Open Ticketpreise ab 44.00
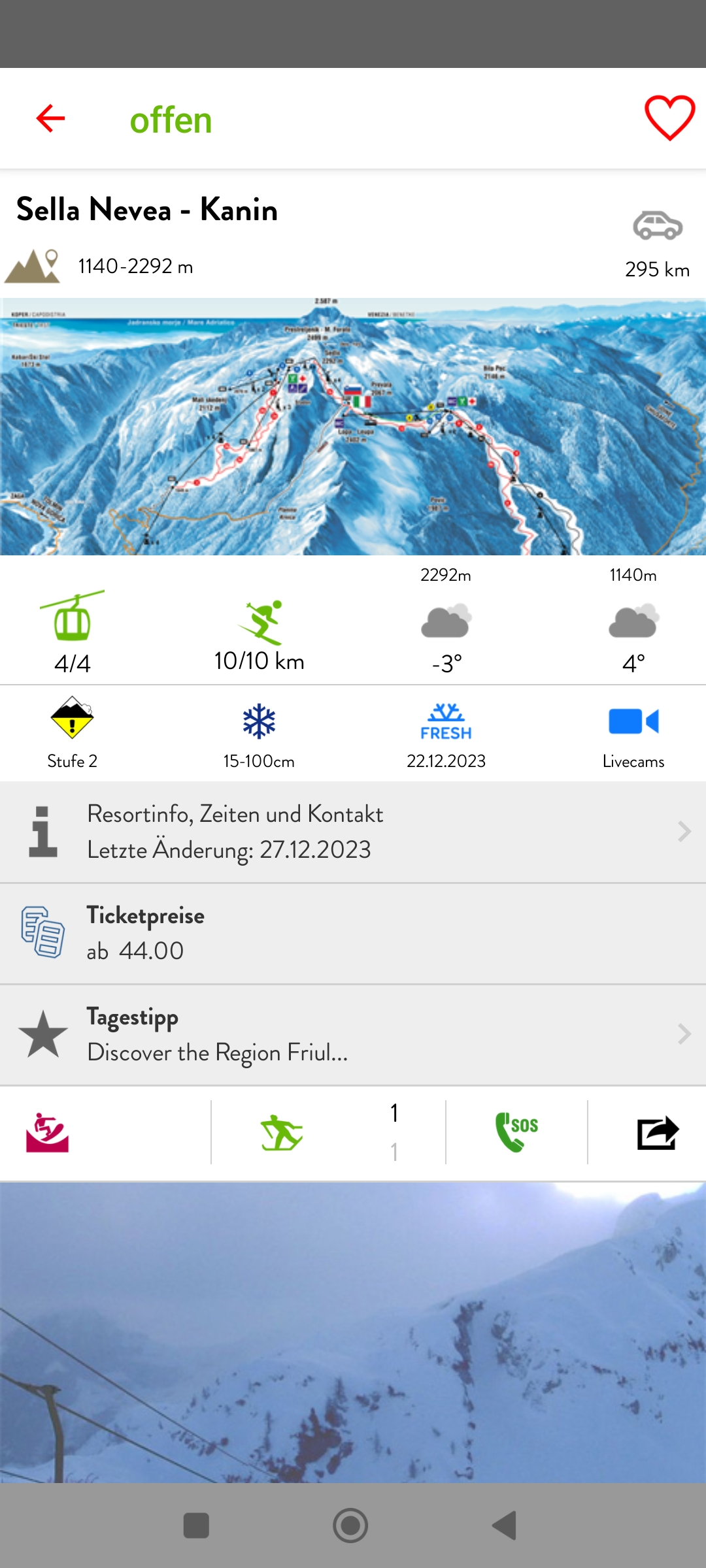Image resolution: width=706 pixels, height=1568 pixels. (x=353, y=933)
